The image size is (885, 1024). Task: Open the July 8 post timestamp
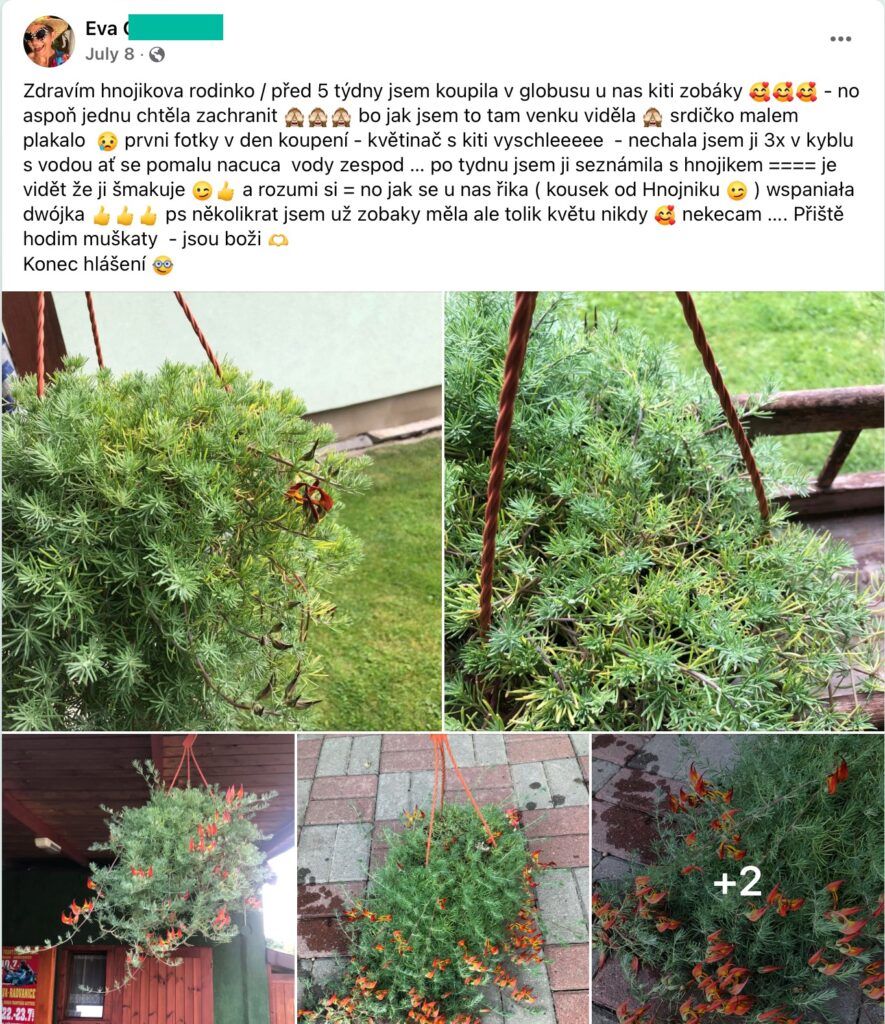point(109,54)
